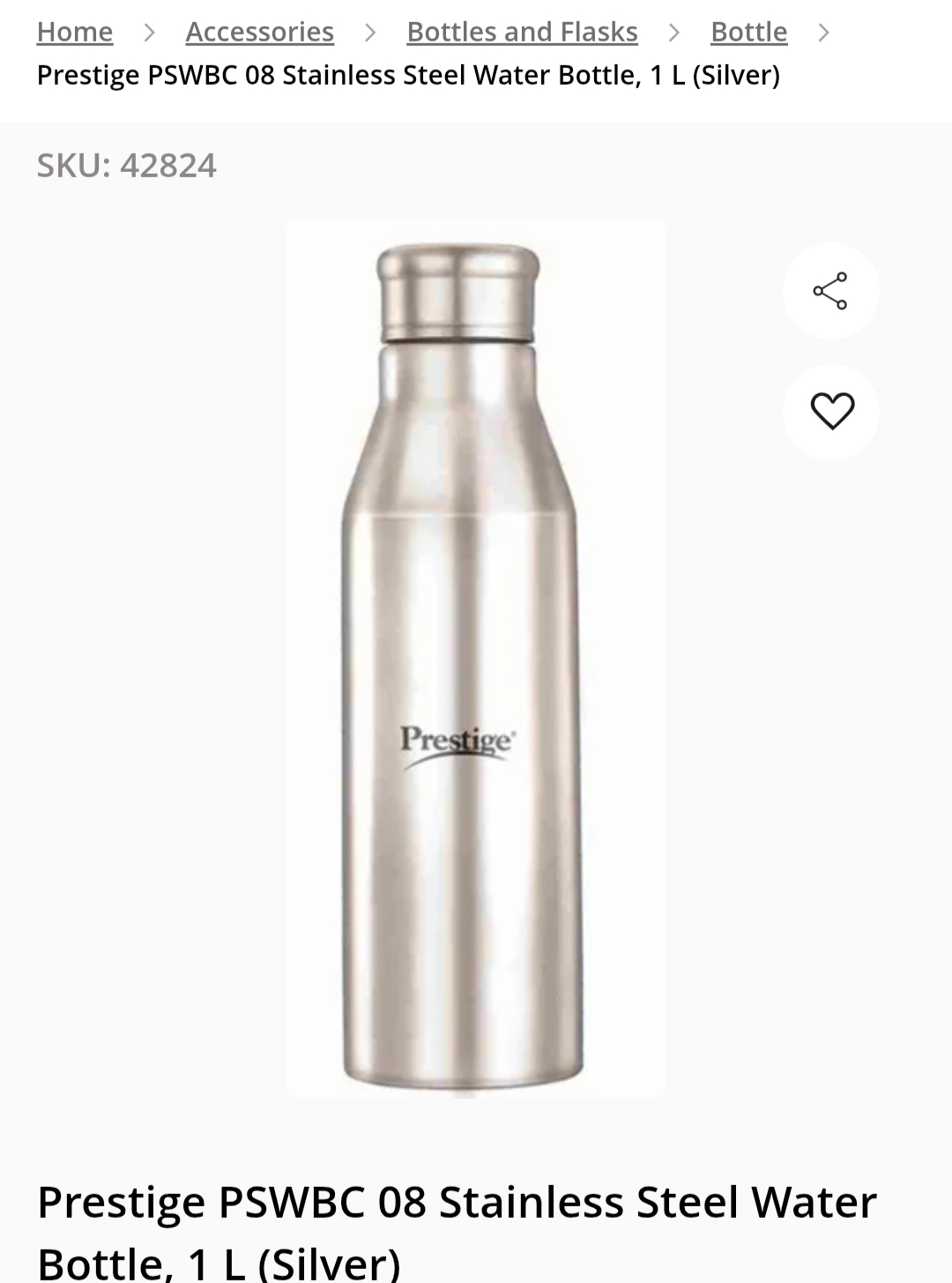Open the Accessories breadcrumb link
This screenshot has height=1283, width=952.
(259, 32)
